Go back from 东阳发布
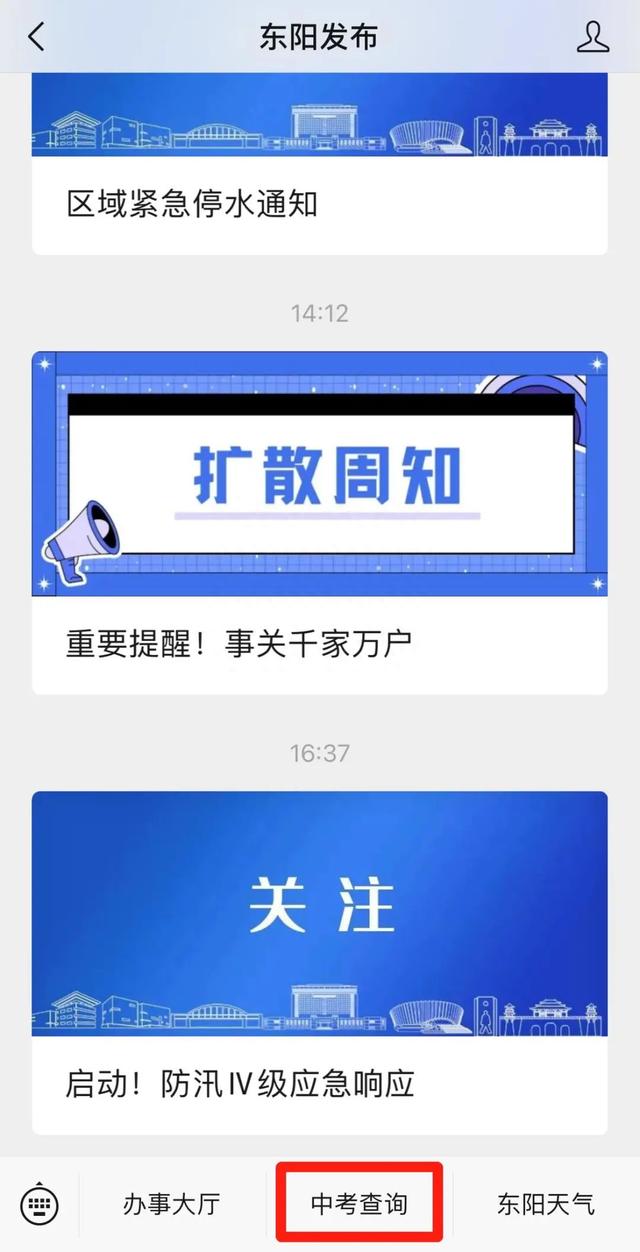 [x=36, y=37]
